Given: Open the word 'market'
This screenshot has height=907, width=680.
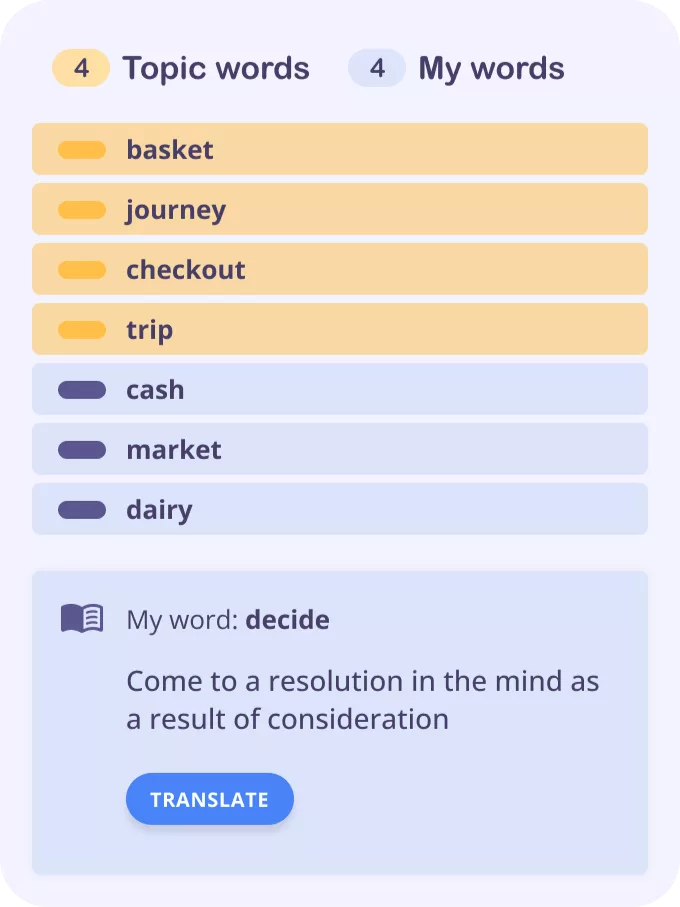Looking at the screenshot, I should 339,450.
